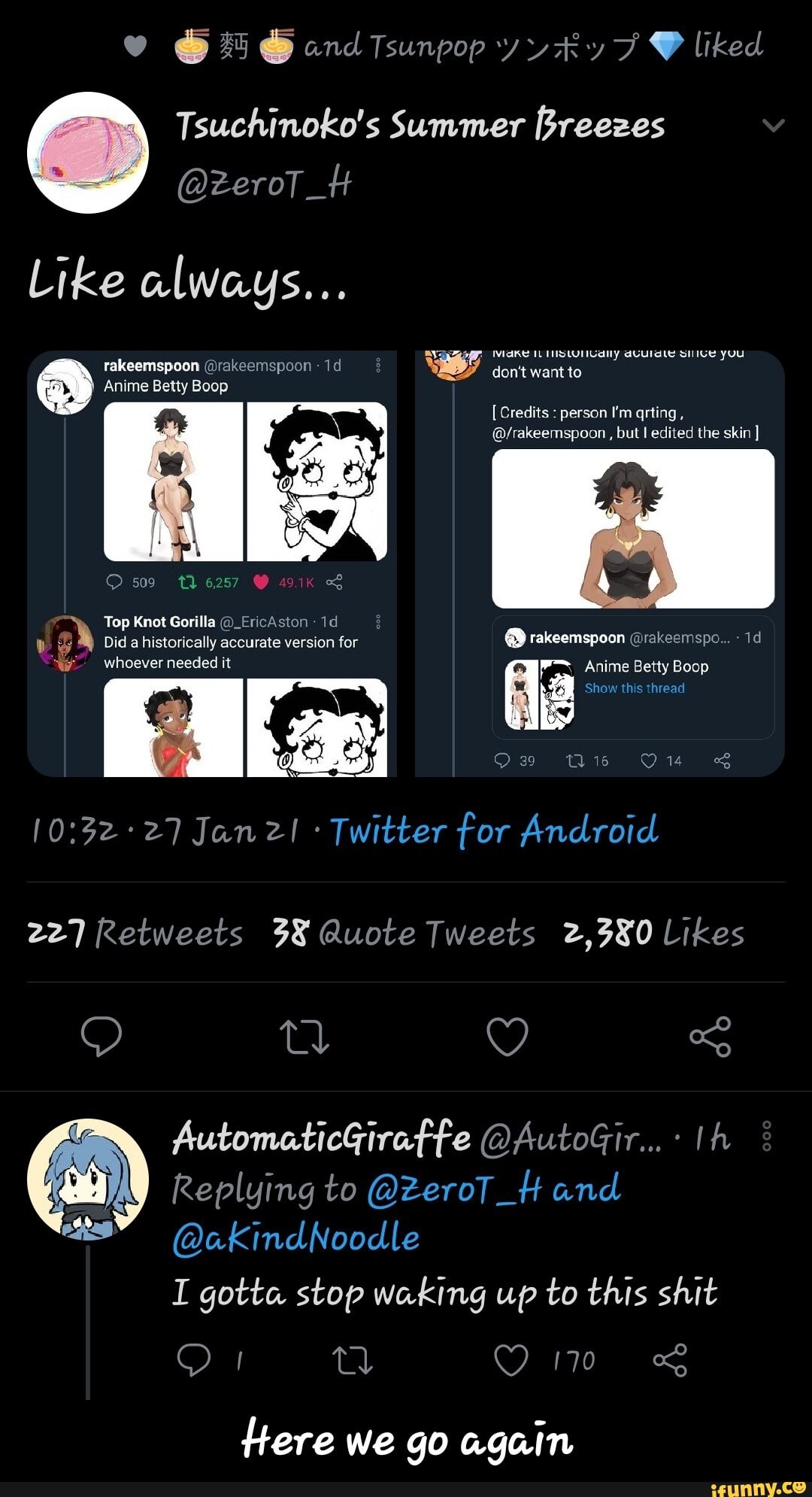Like the main tweet
The width and height of the screenshot is (812, 1497).
507,1036
